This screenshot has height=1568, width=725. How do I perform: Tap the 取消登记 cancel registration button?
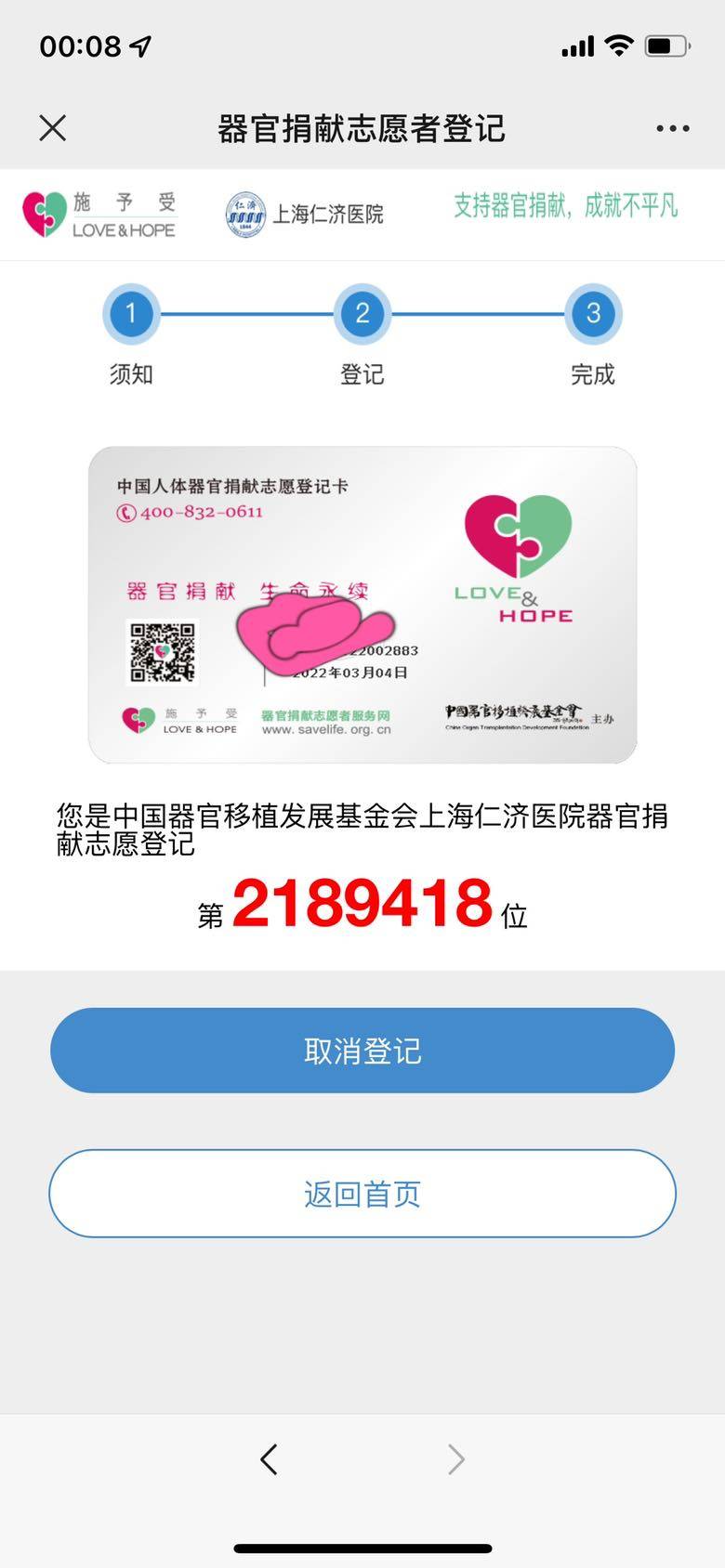pyautogui.click(x=362, y=1051)
